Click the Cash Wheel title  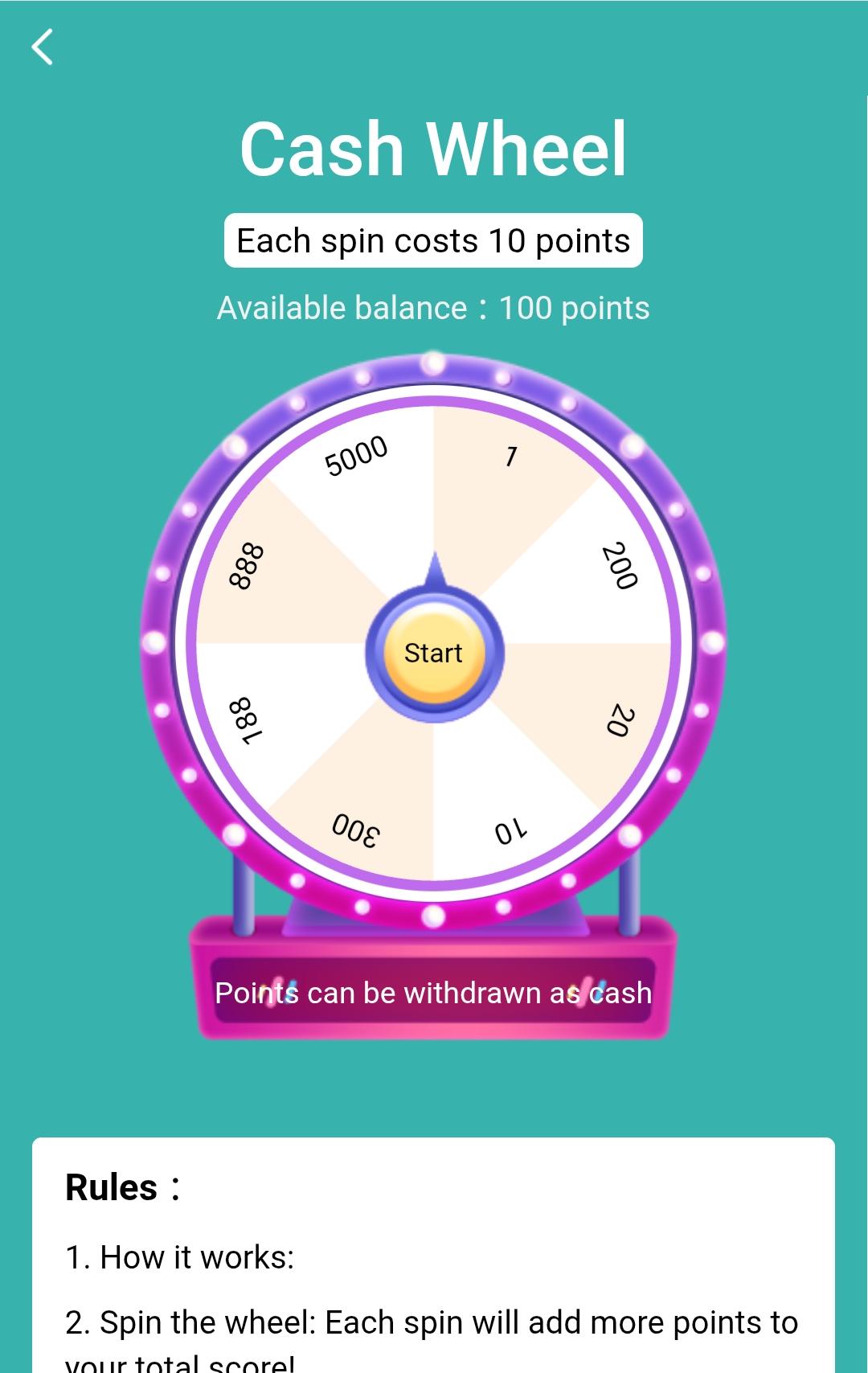[434, 149]
